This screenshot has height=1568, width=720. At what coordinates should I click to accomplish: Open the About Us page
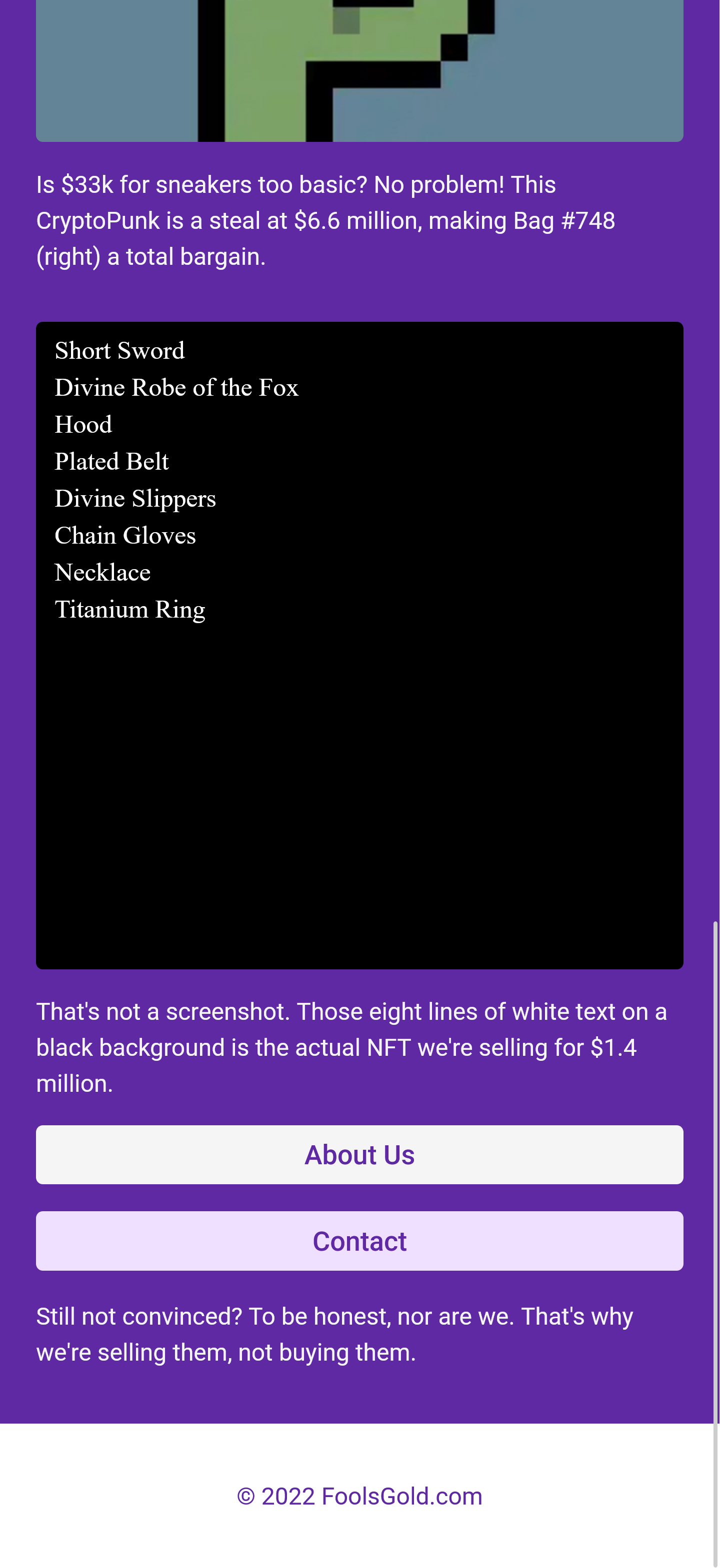(359, 1155)
